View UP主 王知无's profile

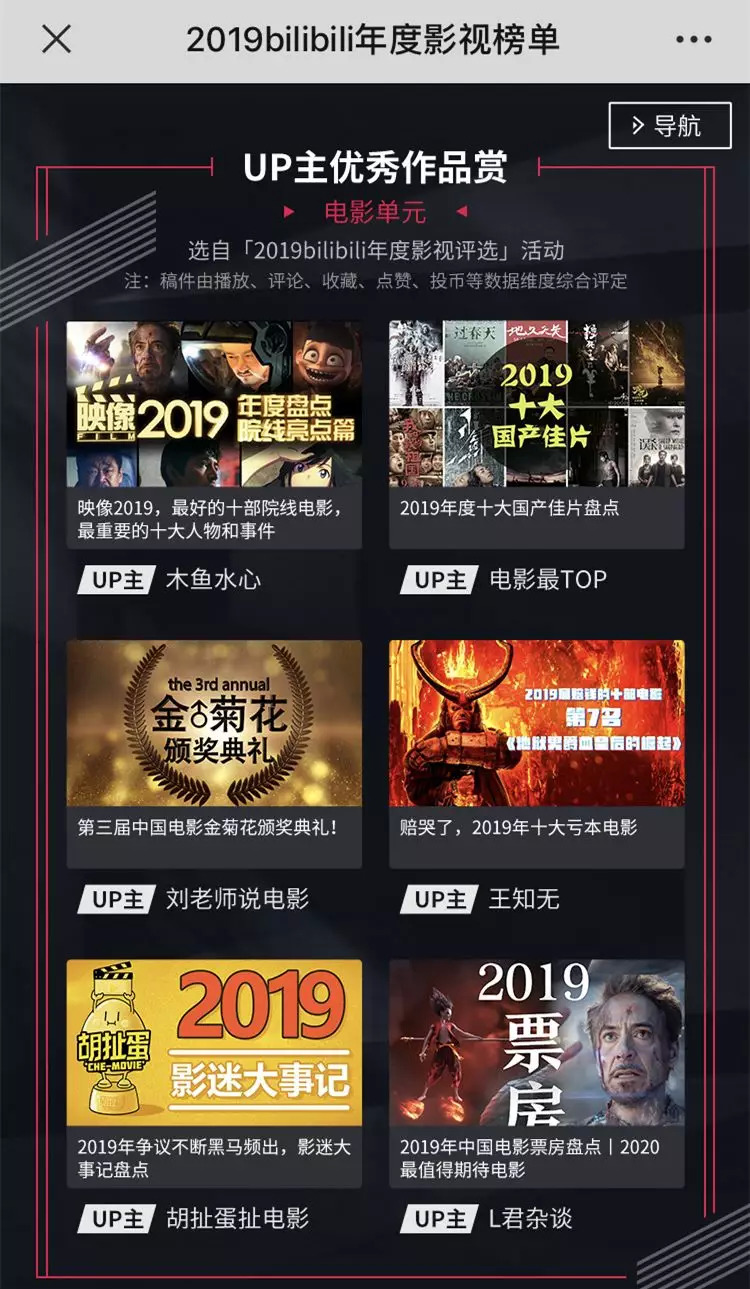coord(523,899)
